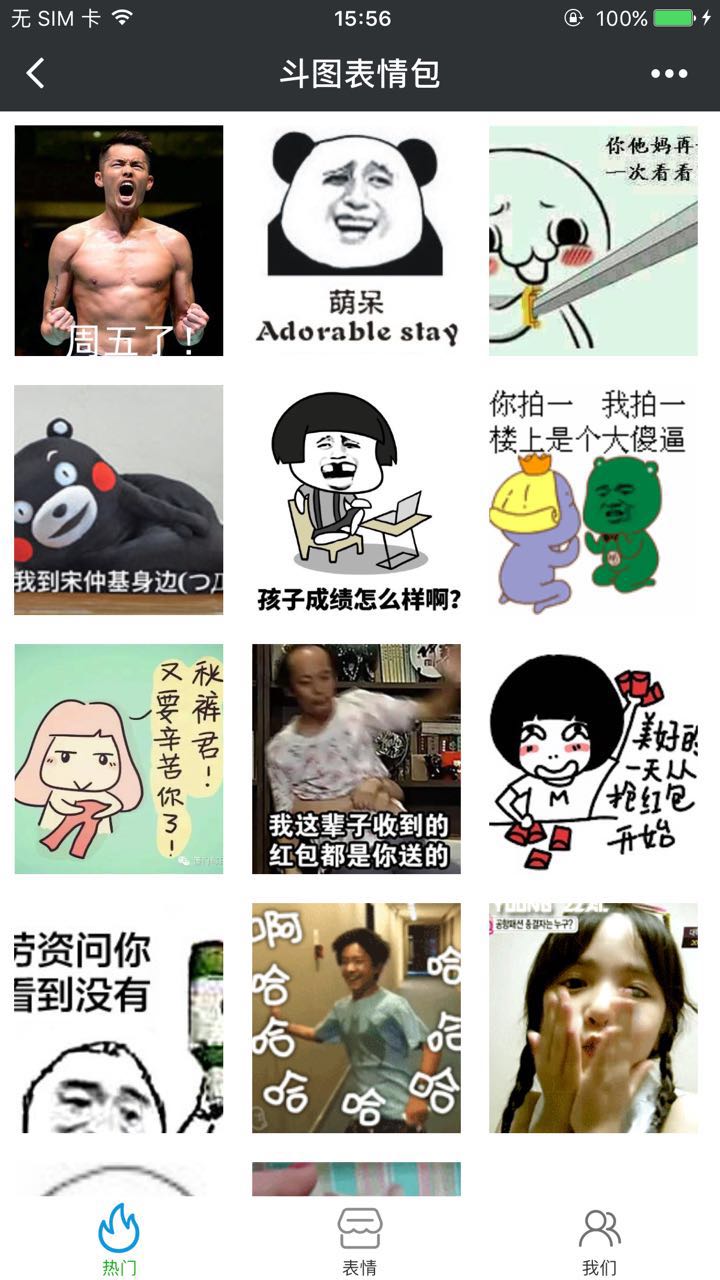Image resolution: width=720 pixels, height=1280 pixels.
Task: Open the 孩子成绩怎么样啊 meme
Action: point(356,500)
